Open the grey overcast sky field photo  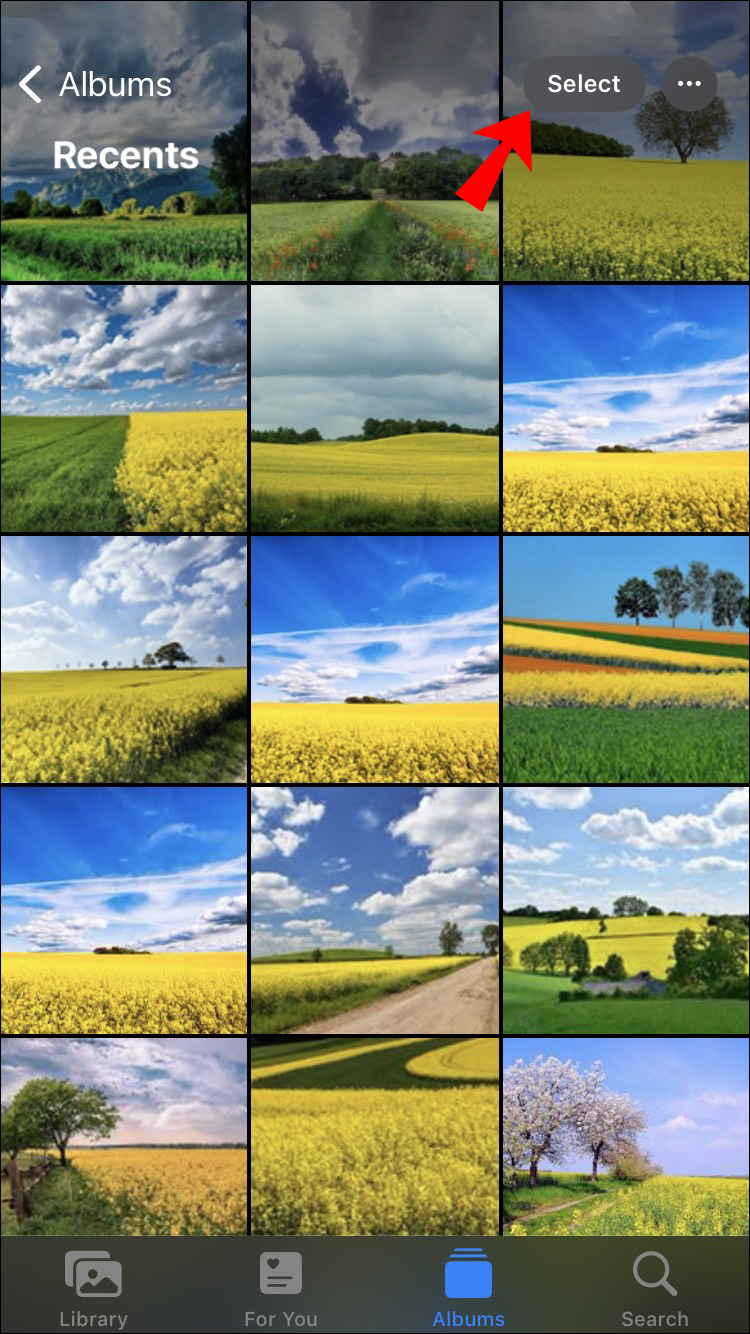[x=375, y=408]
